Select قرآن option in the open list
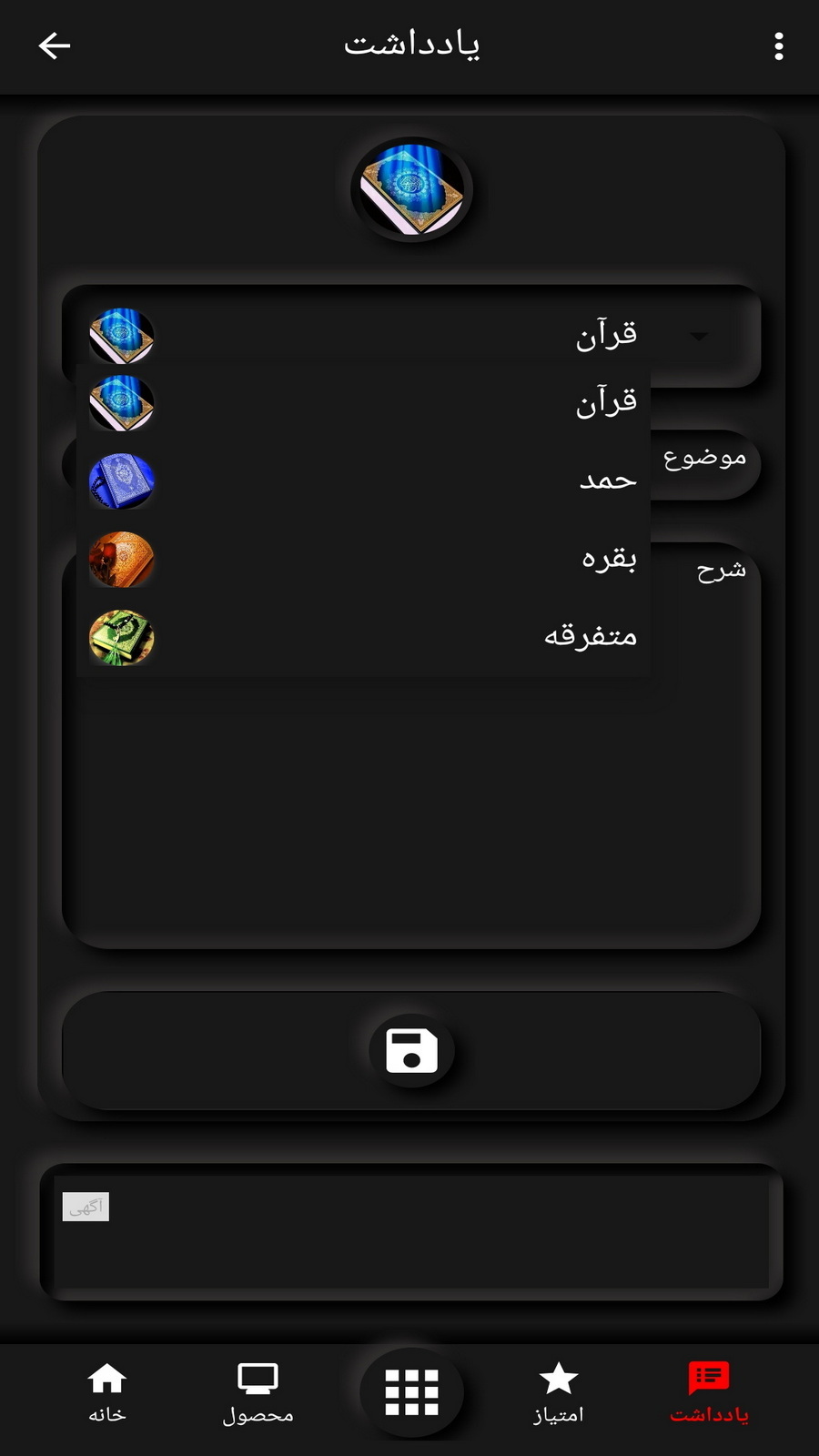Screen dimensions: 819x1456 point(364,402)
